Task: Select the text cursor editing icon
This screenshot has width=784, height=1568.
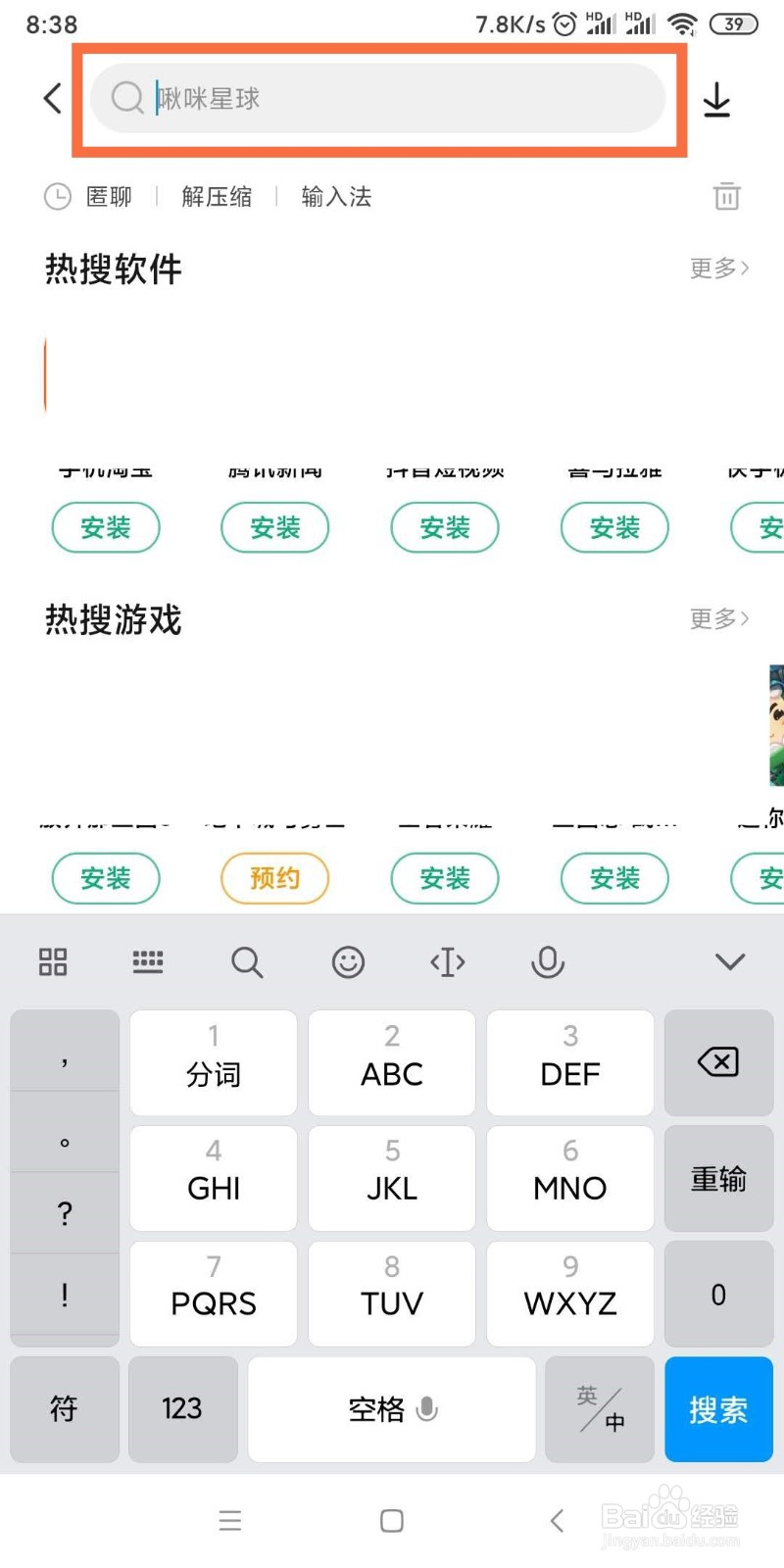Action: [447, 961]
